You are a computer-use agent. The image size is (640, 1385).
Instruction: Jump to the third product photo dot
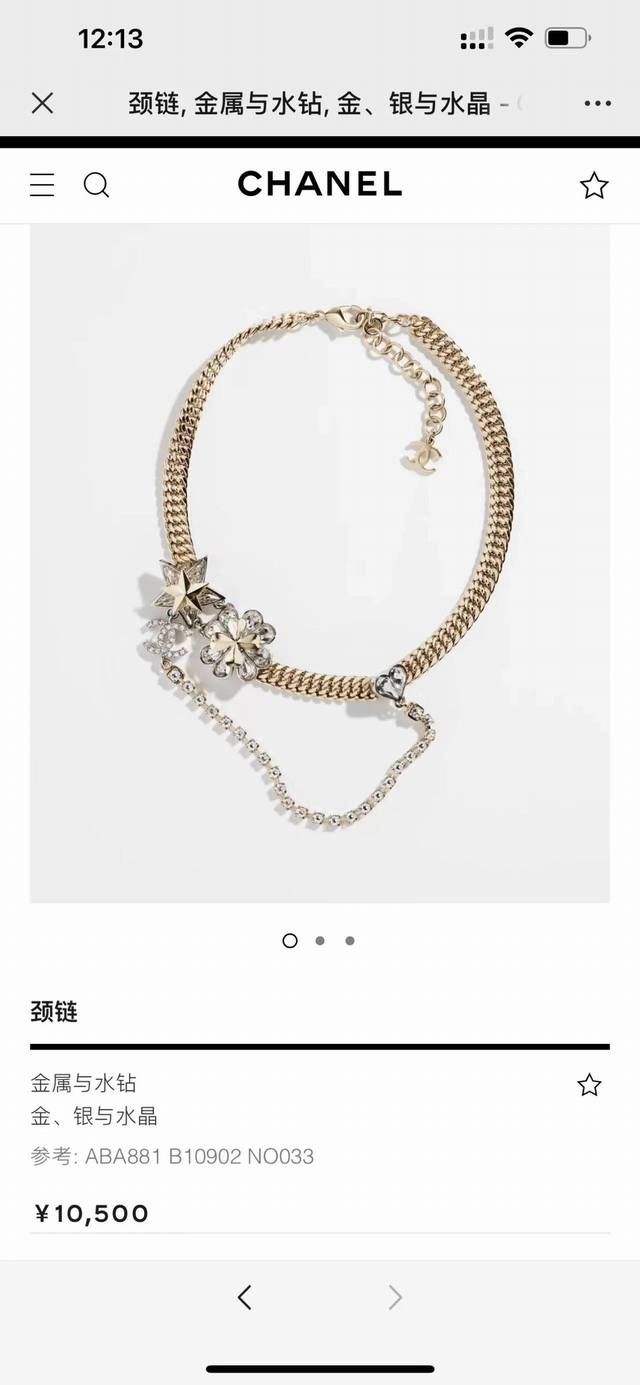pyautogui.click(x=350, y=941)
